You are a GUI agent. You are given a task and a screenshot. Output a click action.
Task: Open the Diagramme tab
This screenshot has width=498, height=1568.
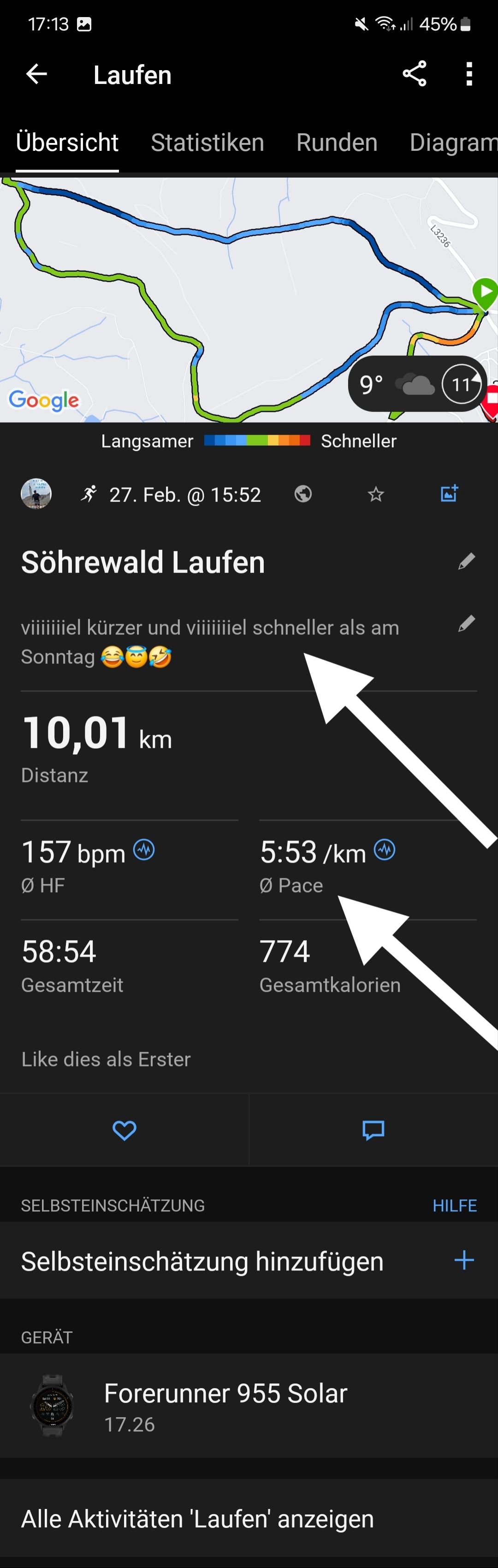coord(453,143)
